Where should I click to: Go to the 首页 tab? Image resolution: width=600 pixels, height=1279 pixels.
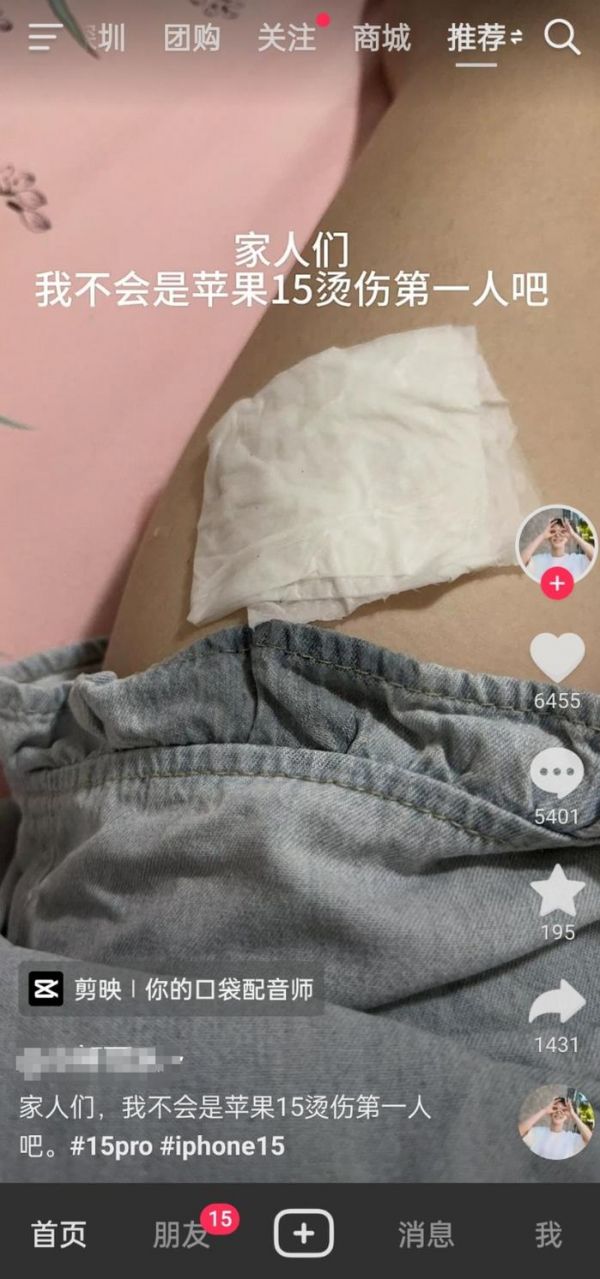pos(59,1234)
